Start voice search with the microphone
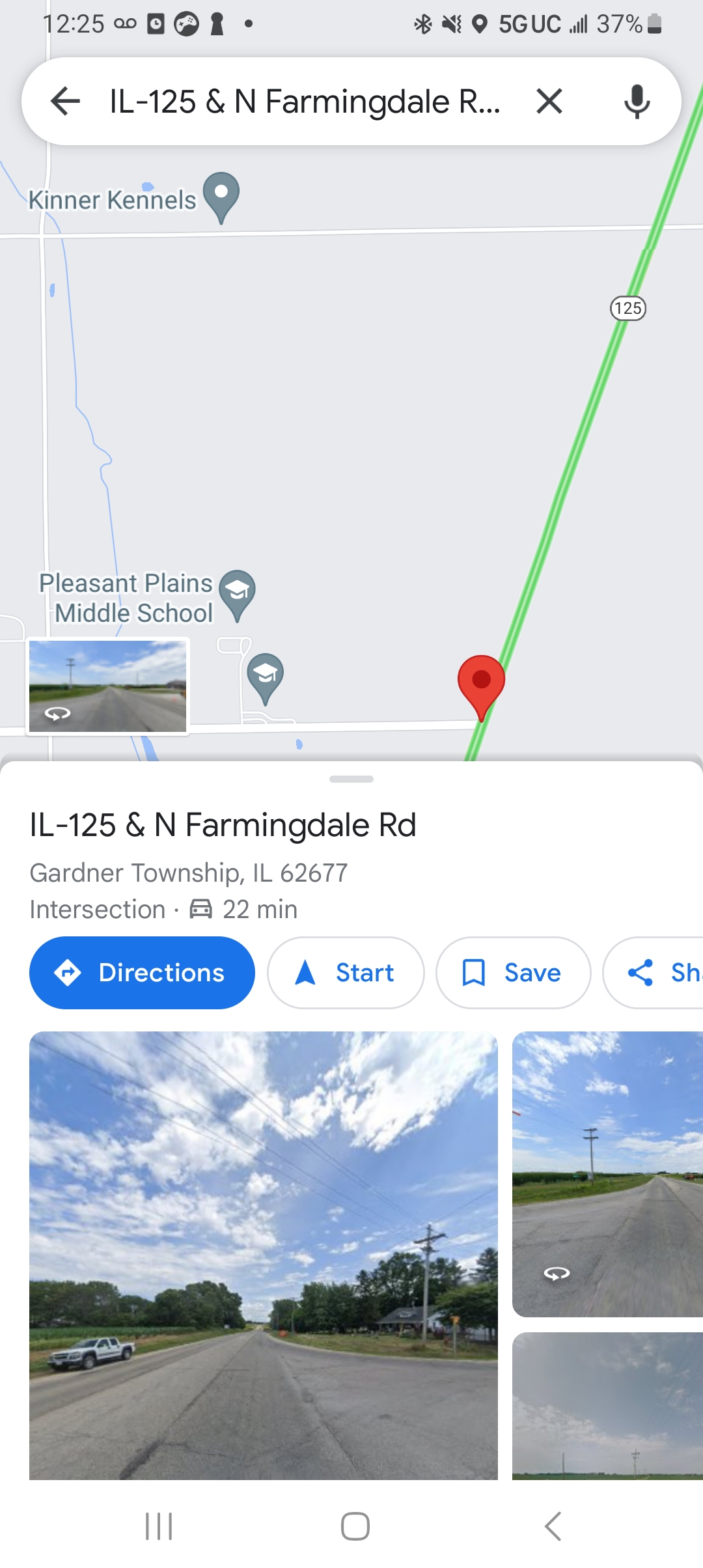 tap(637, 102)
